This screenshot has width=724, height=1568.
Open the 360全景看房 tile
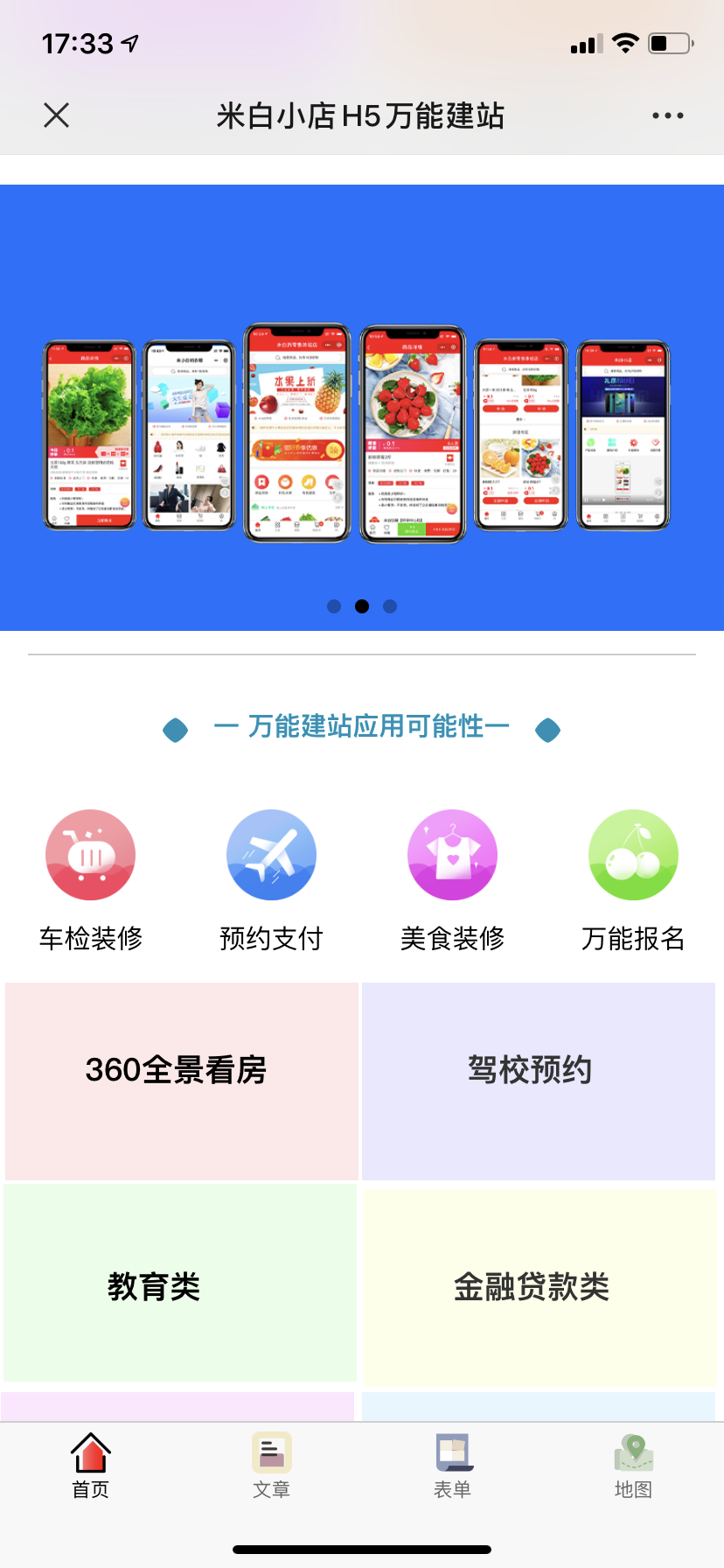tap(182, 1081)
